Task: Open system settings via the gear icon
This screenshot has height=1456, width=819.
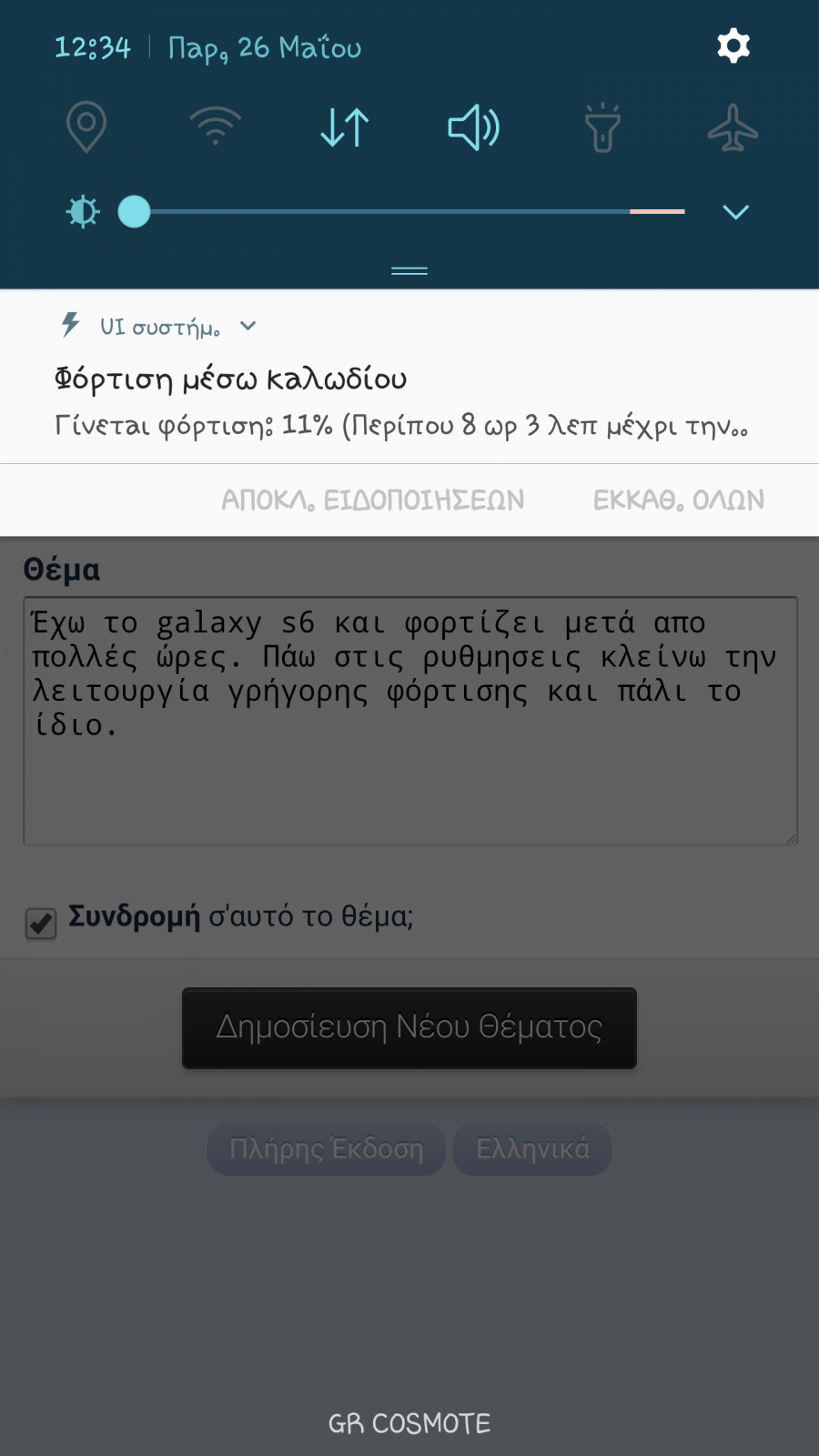Action: (733, 45)
